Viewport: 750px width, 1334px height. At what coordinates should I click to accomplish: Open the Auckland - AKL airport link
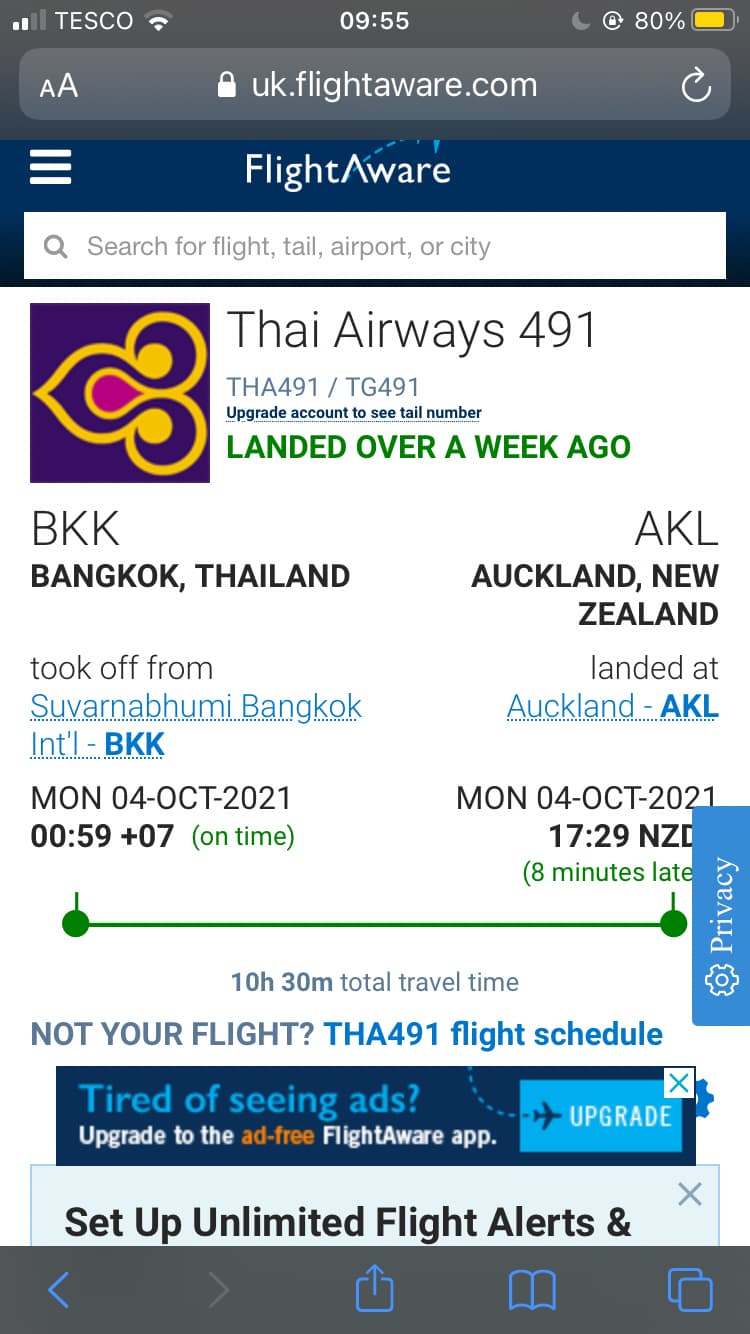612,706
